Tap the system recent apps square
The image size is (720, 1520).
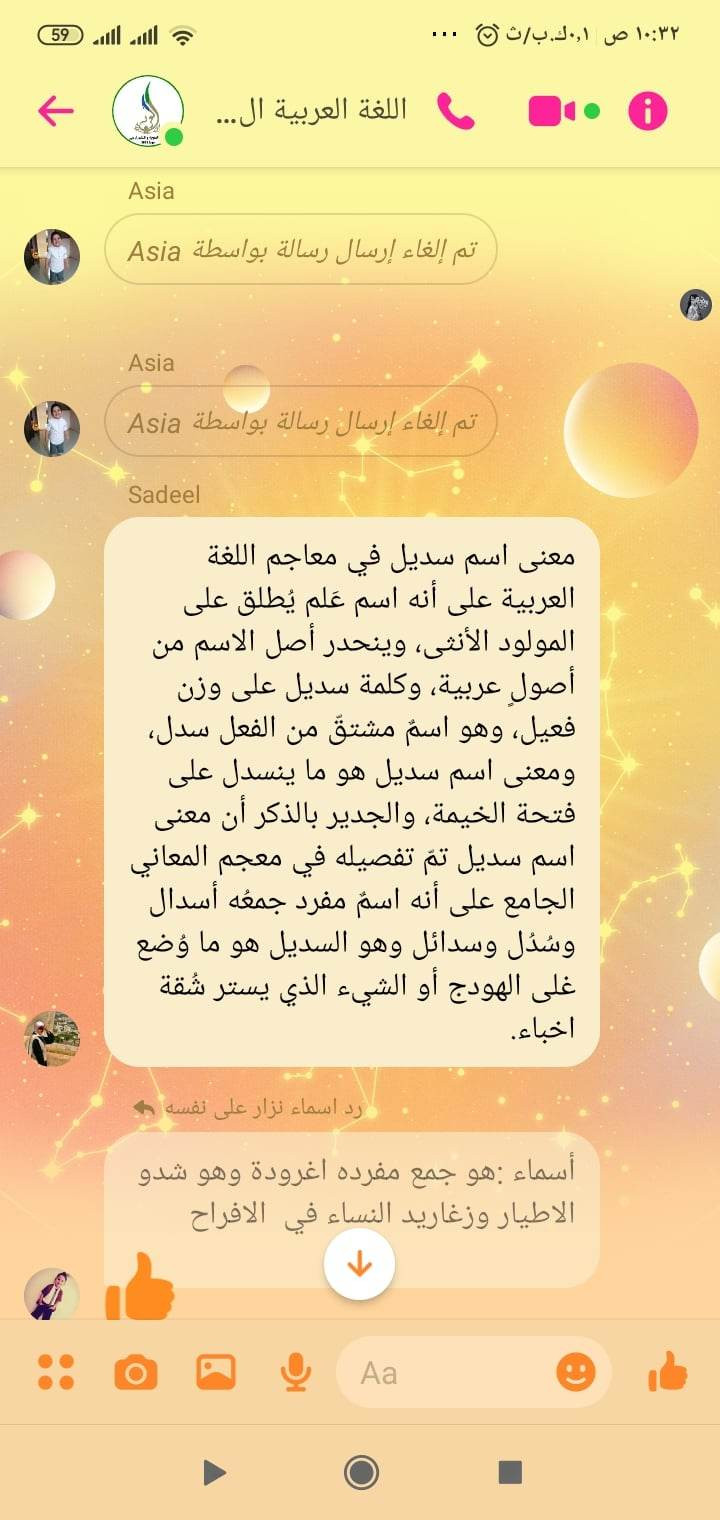(510, 1471)
